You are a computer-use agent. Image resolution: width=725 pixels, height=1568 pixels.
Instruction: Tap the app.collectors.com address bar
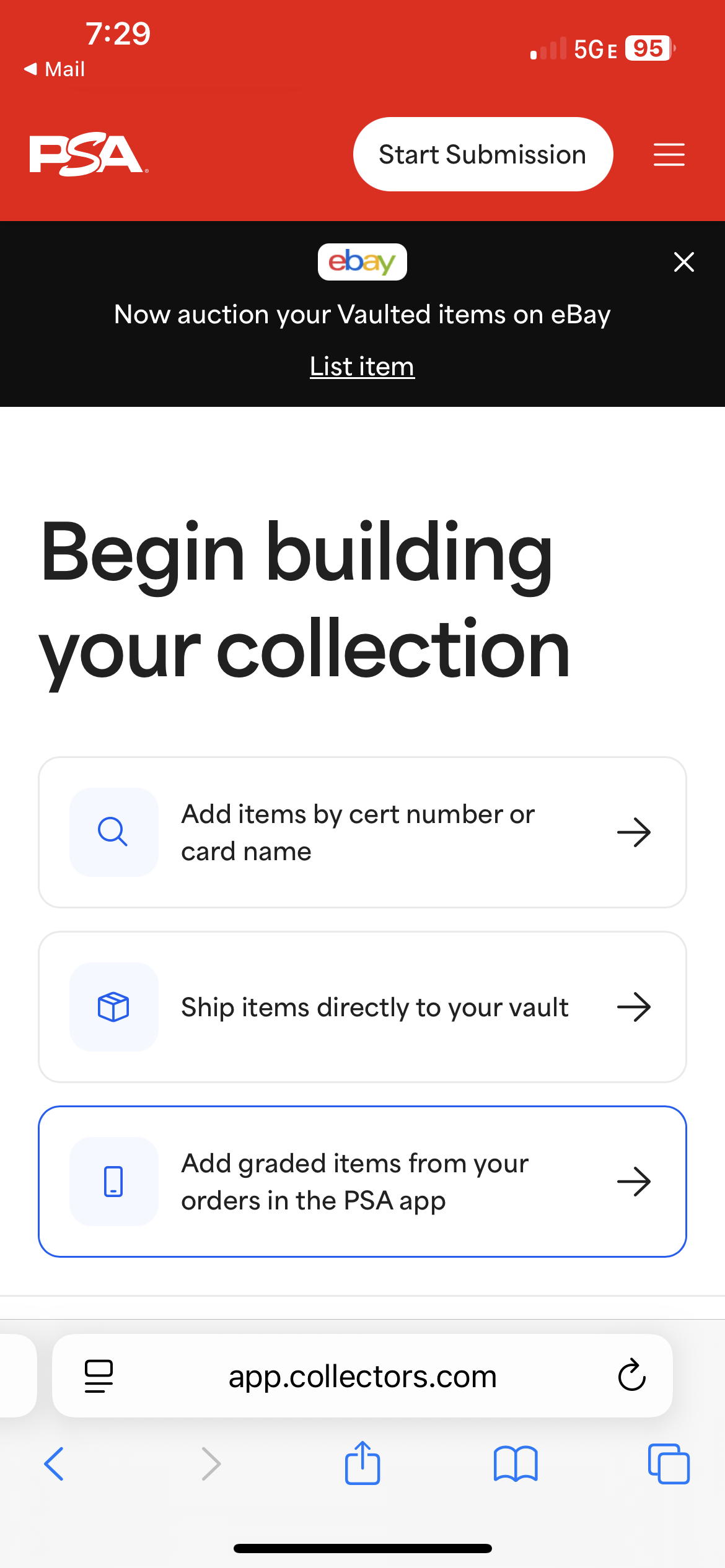click(x=362, y=1376)
